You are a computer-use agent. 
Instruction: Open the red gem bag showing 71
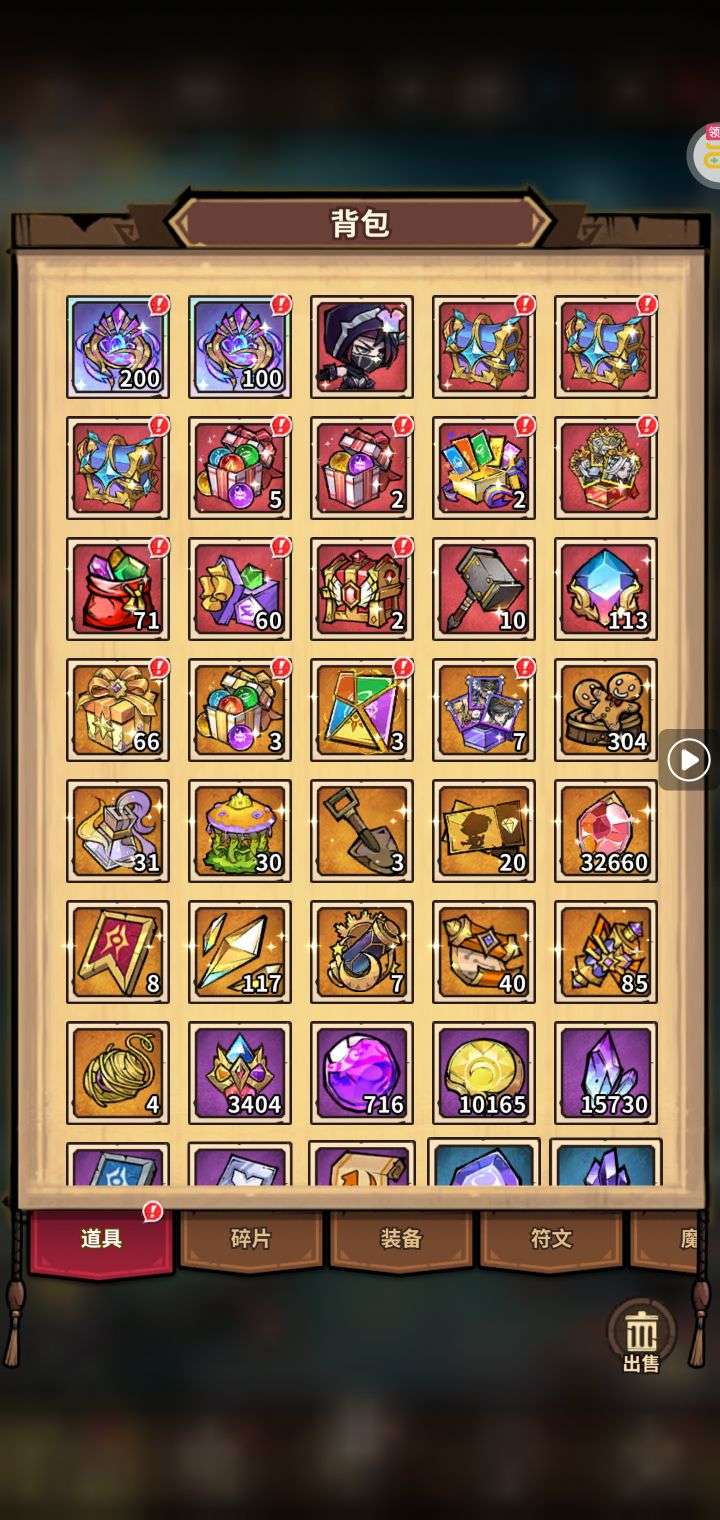118,589
